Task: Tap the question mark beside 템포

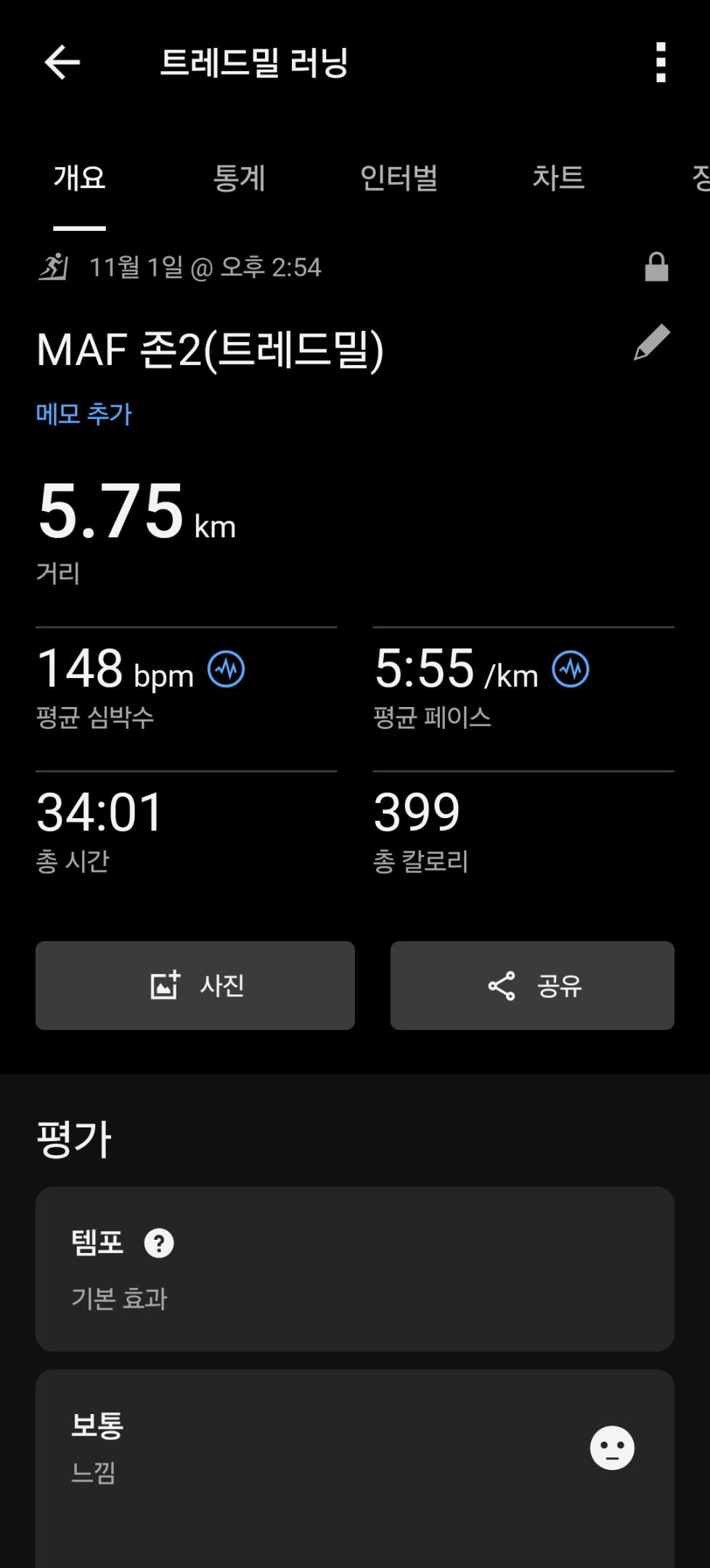Action: (x=159, y=1243)
